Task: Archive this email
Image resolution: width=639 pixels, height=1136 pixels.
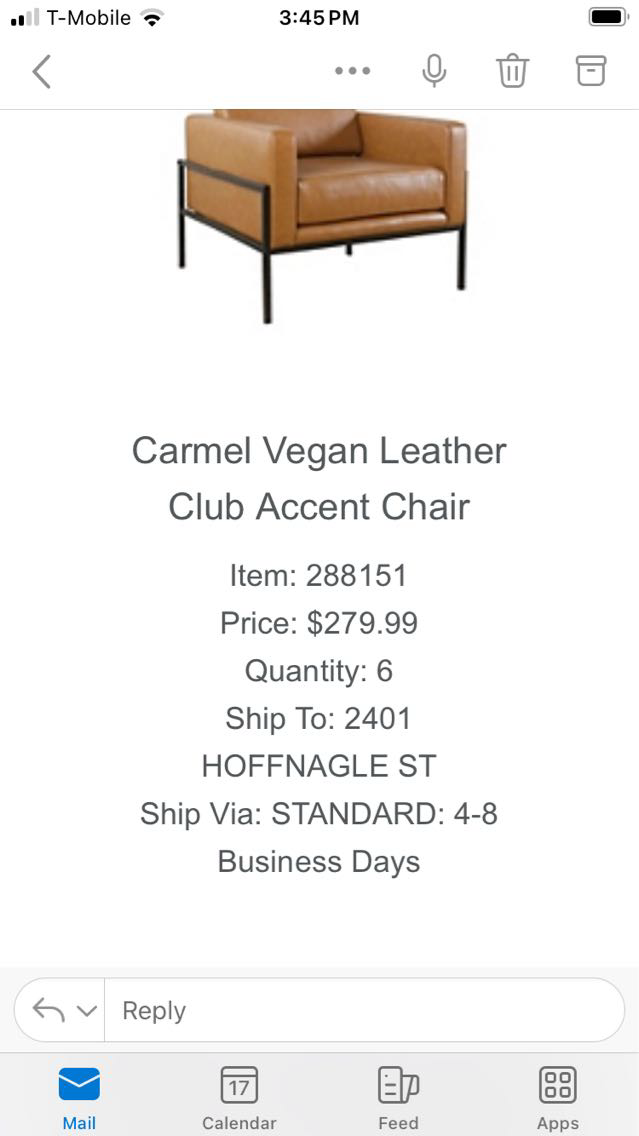Action: pos(591,70)
